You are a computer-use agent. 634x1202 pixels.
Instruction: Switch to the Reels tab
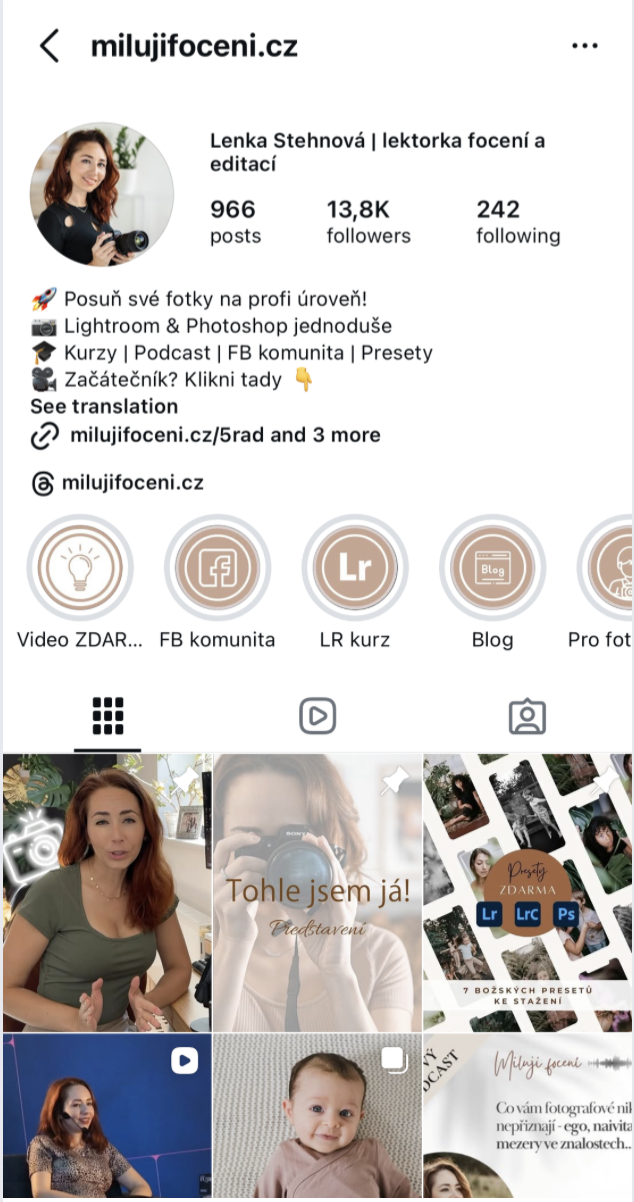[x=317, y=716]
